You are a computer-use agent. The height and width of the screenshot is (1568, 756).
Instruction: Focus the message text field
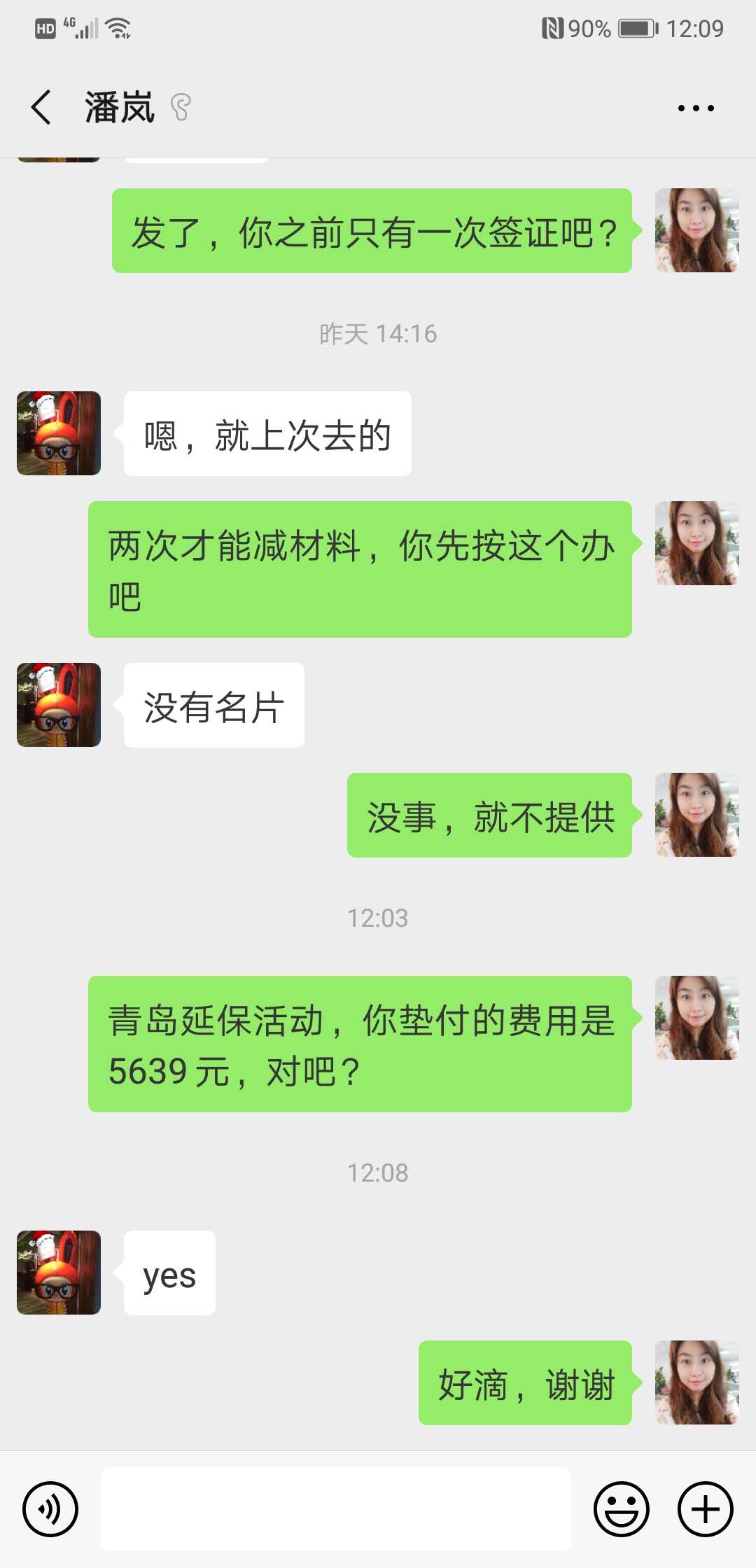coord(336,1509)
